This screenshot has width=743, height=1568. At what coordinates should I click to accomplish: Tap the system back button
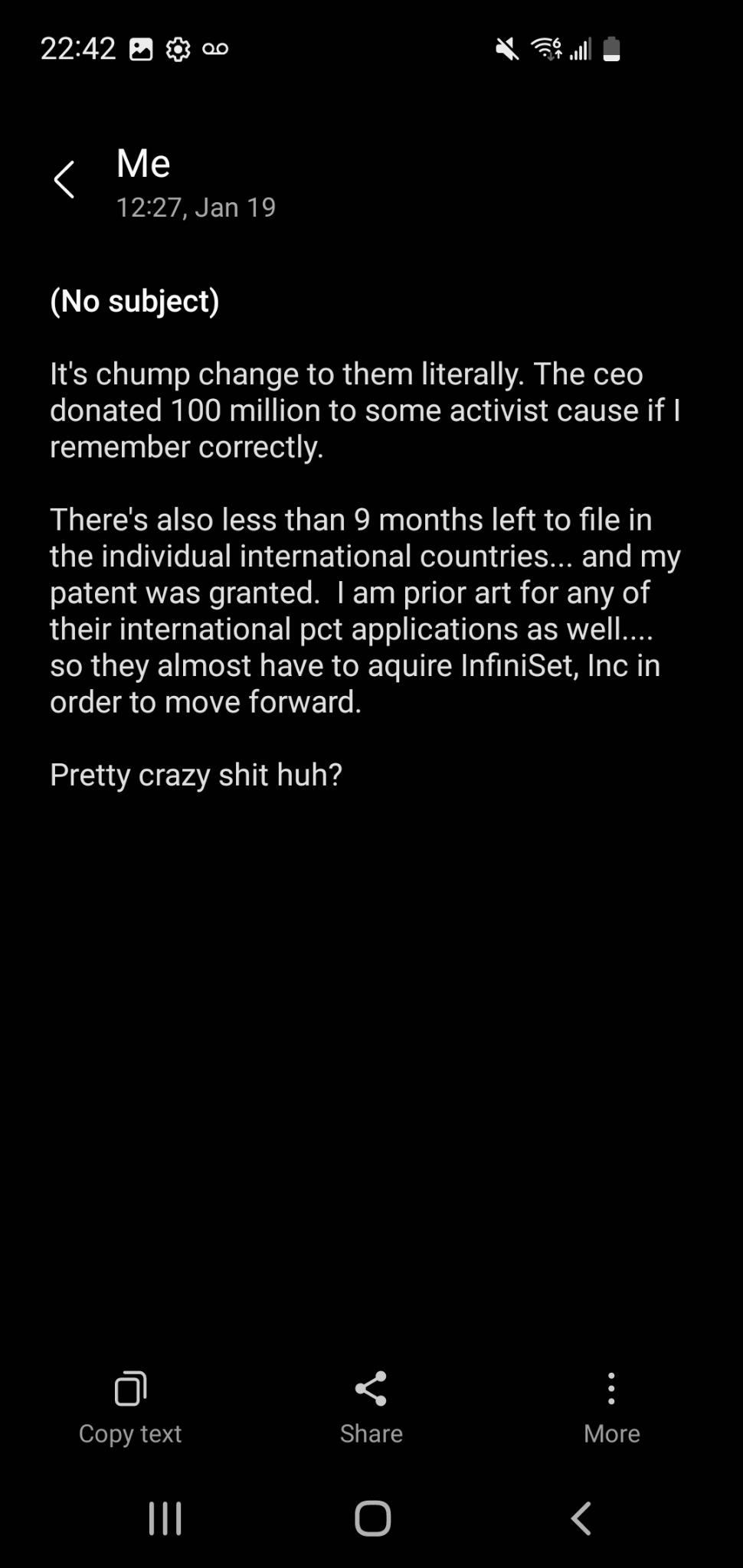coord(581,1518)
